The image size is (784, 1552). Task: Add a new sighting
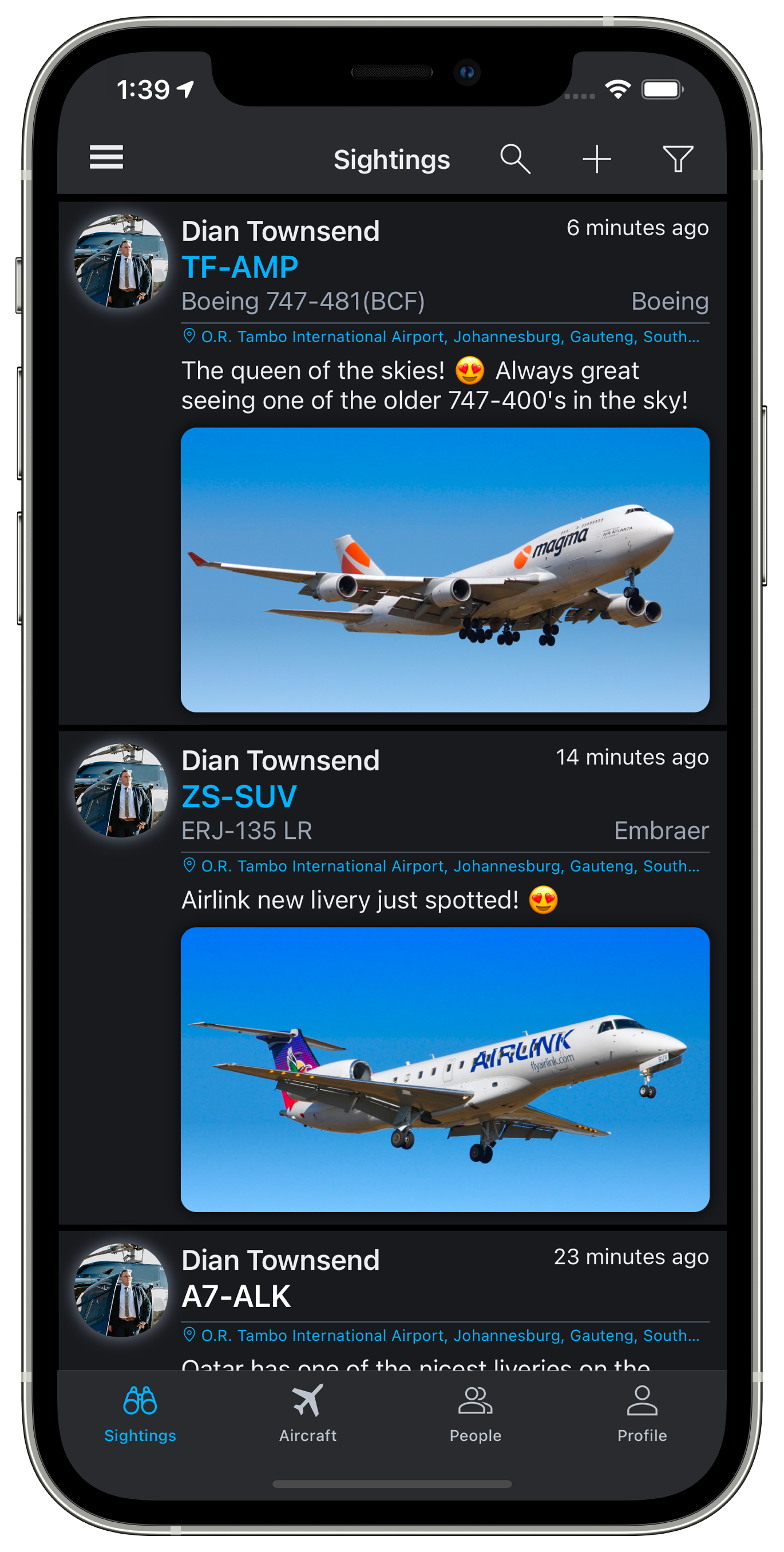pyautogui.click(x=597, y=159)
